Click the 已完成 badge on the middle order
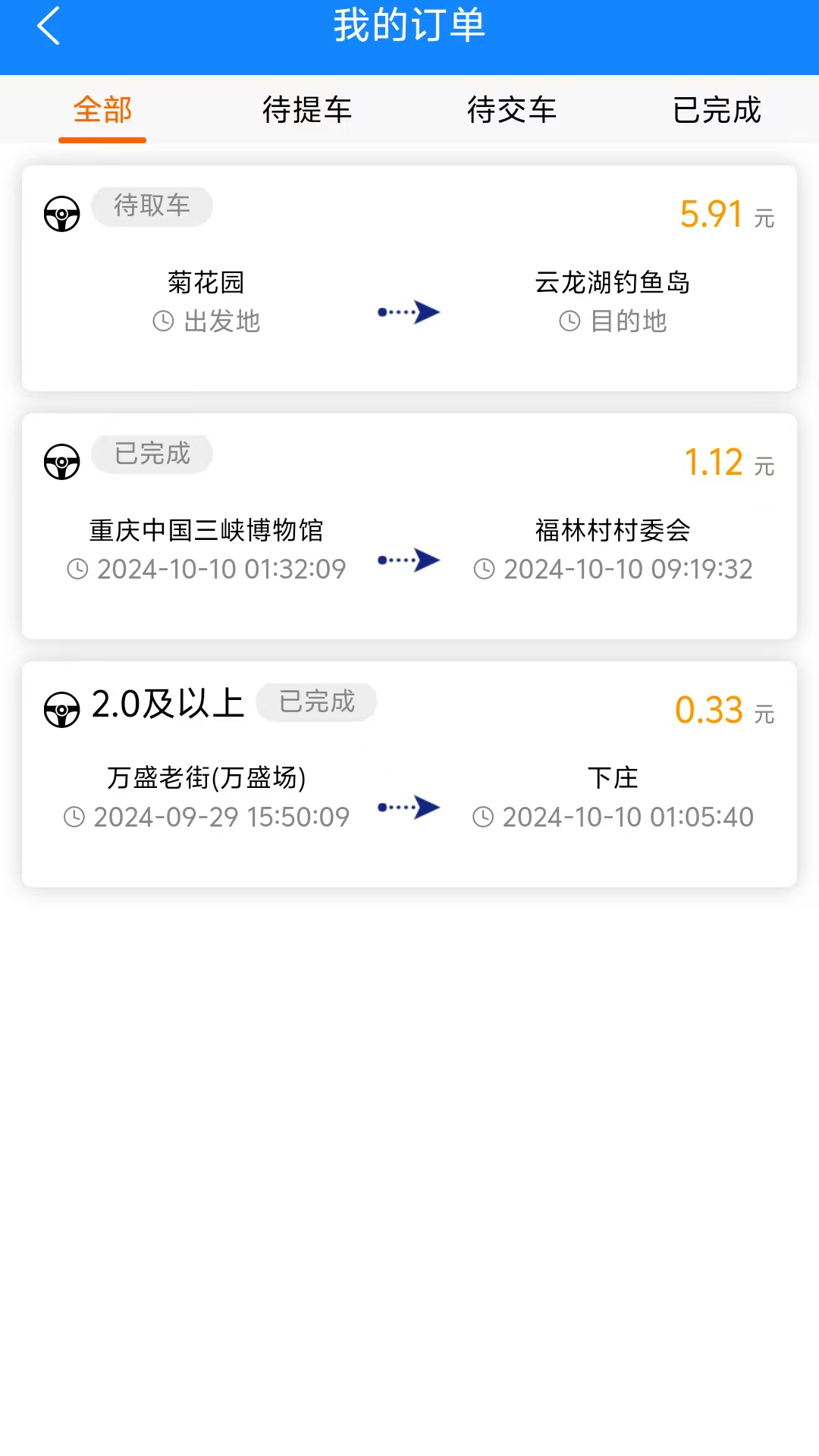The height and width of the screenshot is (1456, 819). [151, 454]
